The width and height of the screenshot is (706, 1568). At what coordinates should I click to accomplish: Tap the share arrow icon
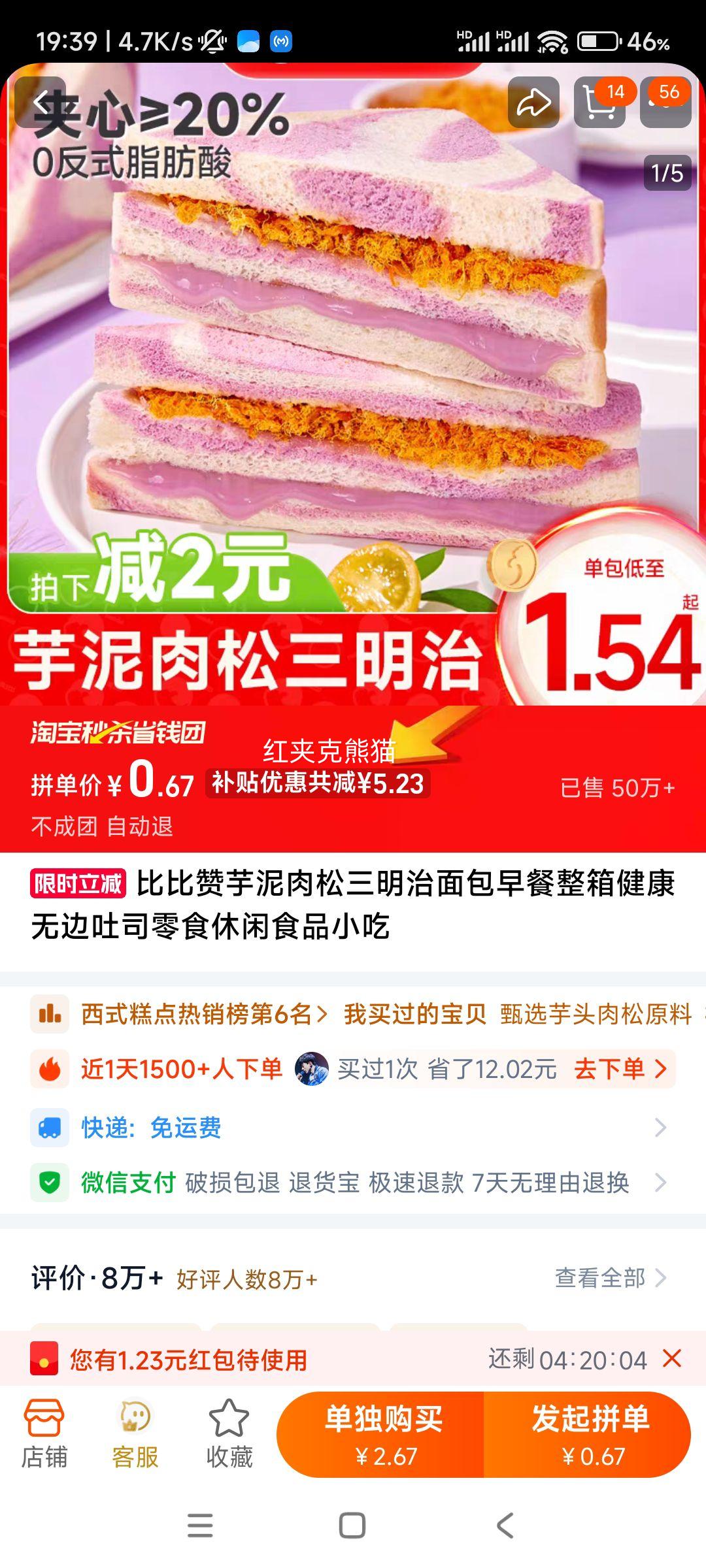[533, 101]
